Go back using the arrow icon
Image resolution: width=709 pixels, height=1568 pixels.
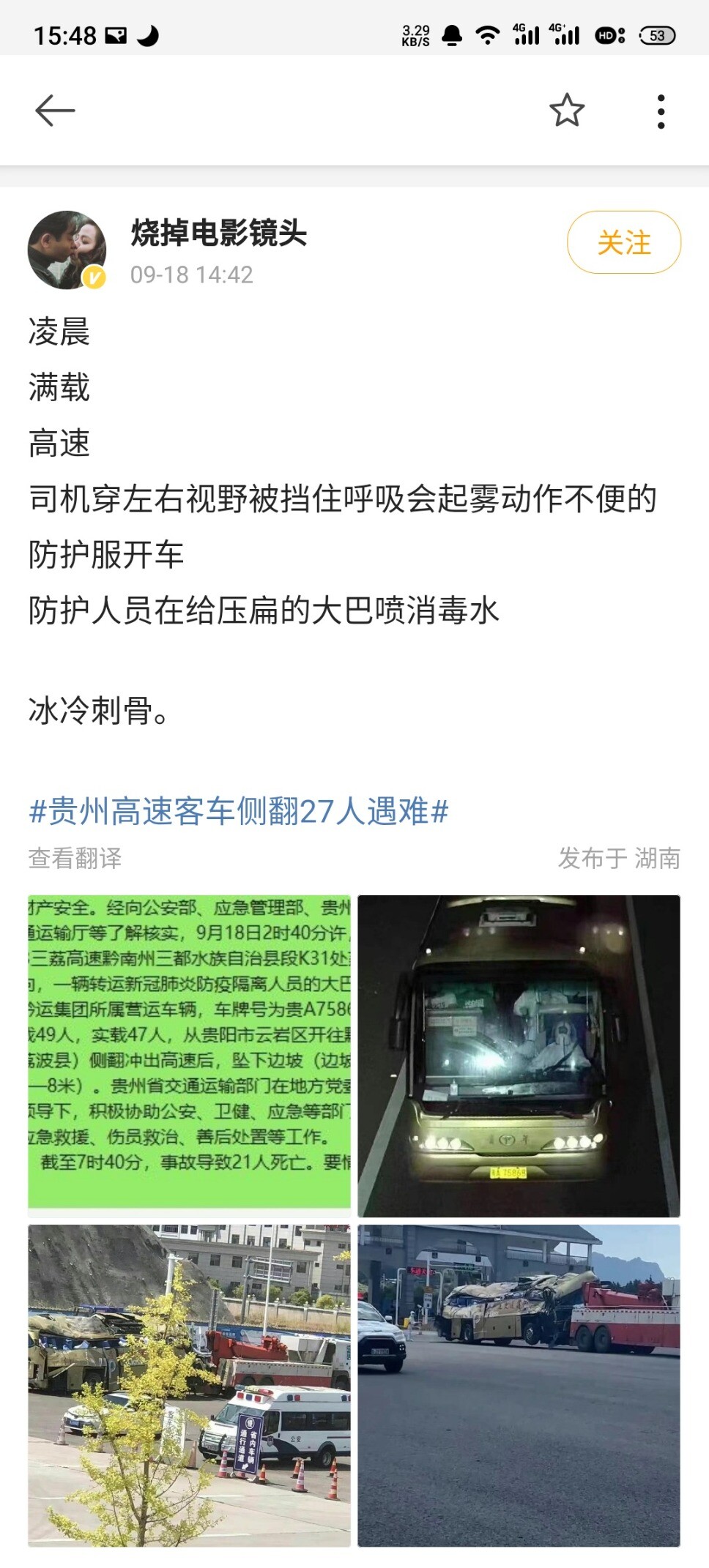(55, 111)
